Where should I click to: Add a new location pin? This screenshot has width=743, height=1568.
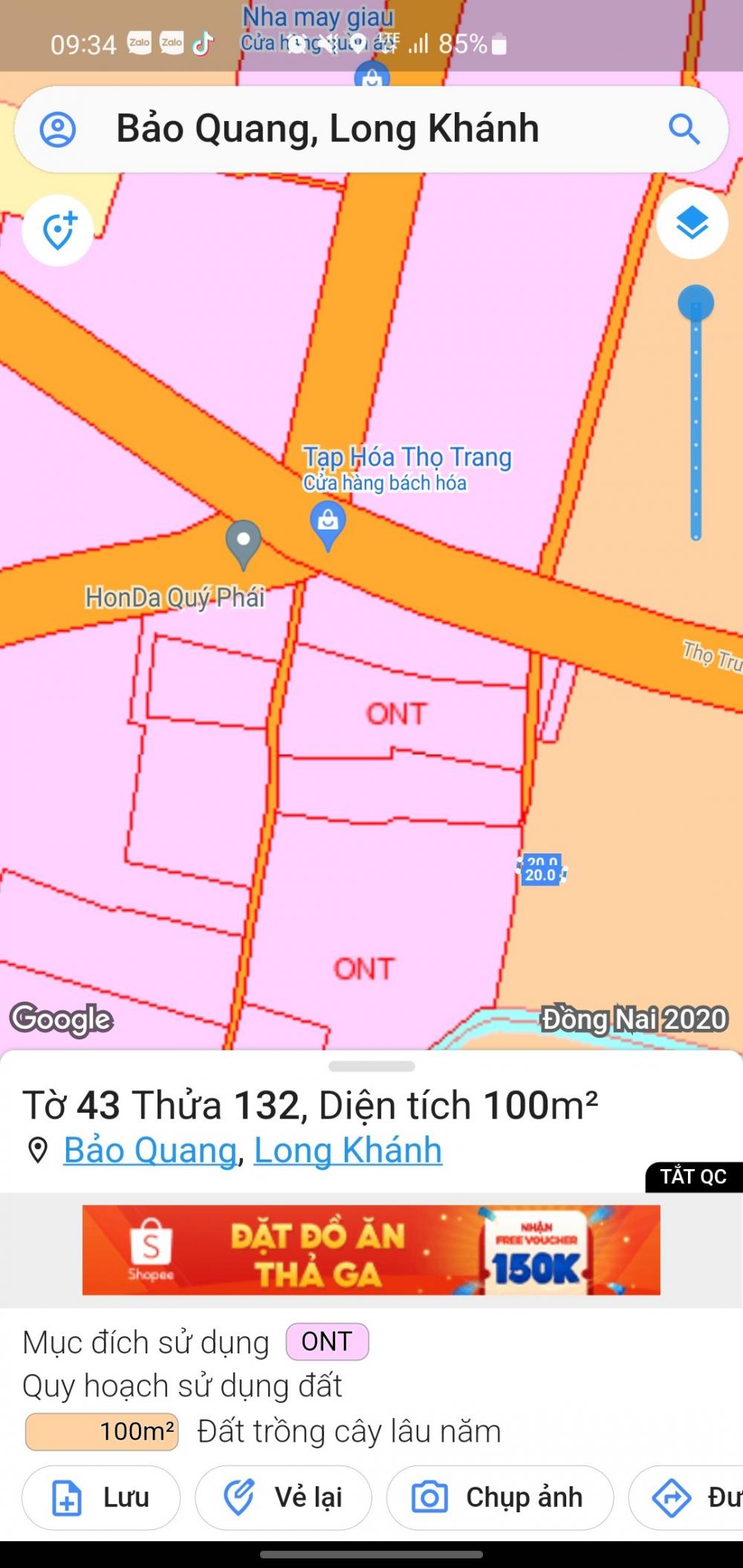click(x=58, y=230)
